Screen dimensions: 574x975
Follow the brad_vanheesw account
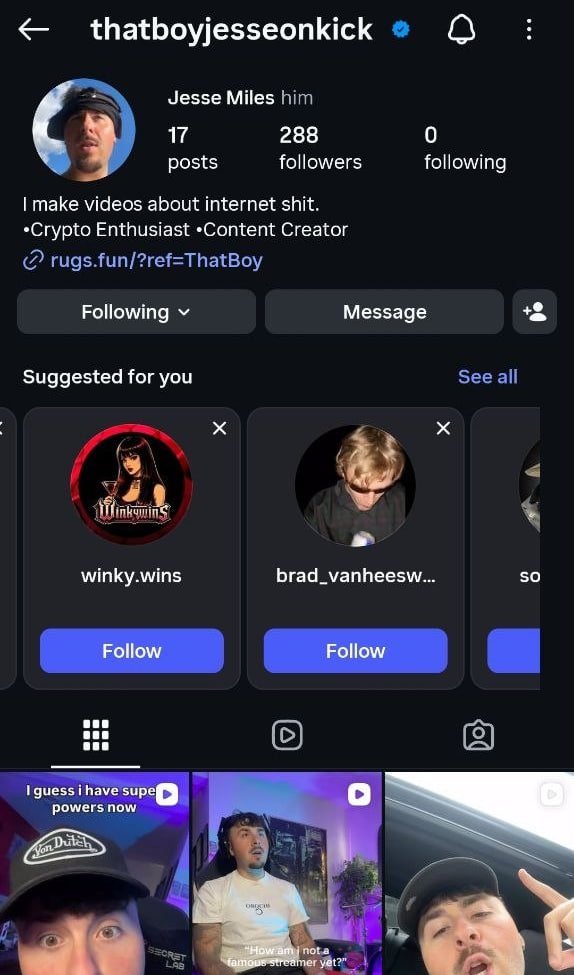pyautogui.click(x=356, y=650)
